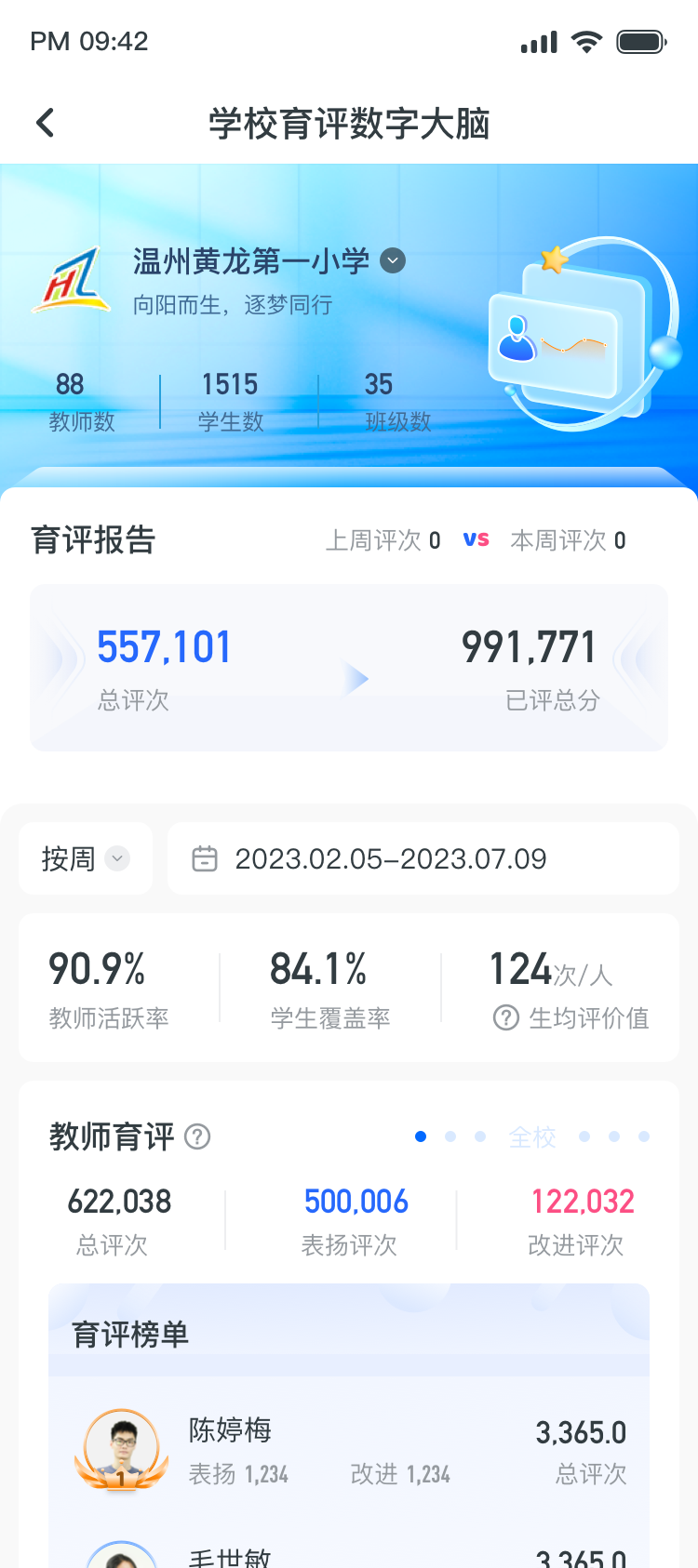The height and width of the screenshot is (1568, 698).
Task: Expand the date range 2023.02.05-2023.07.09
Action: click(x=390, y=857)
